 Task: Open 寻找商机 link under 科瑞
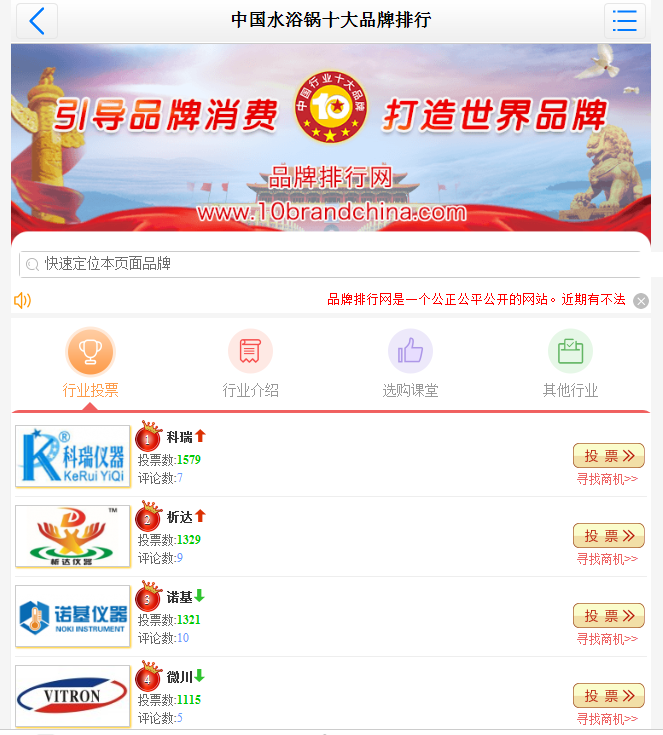[607, 479]
